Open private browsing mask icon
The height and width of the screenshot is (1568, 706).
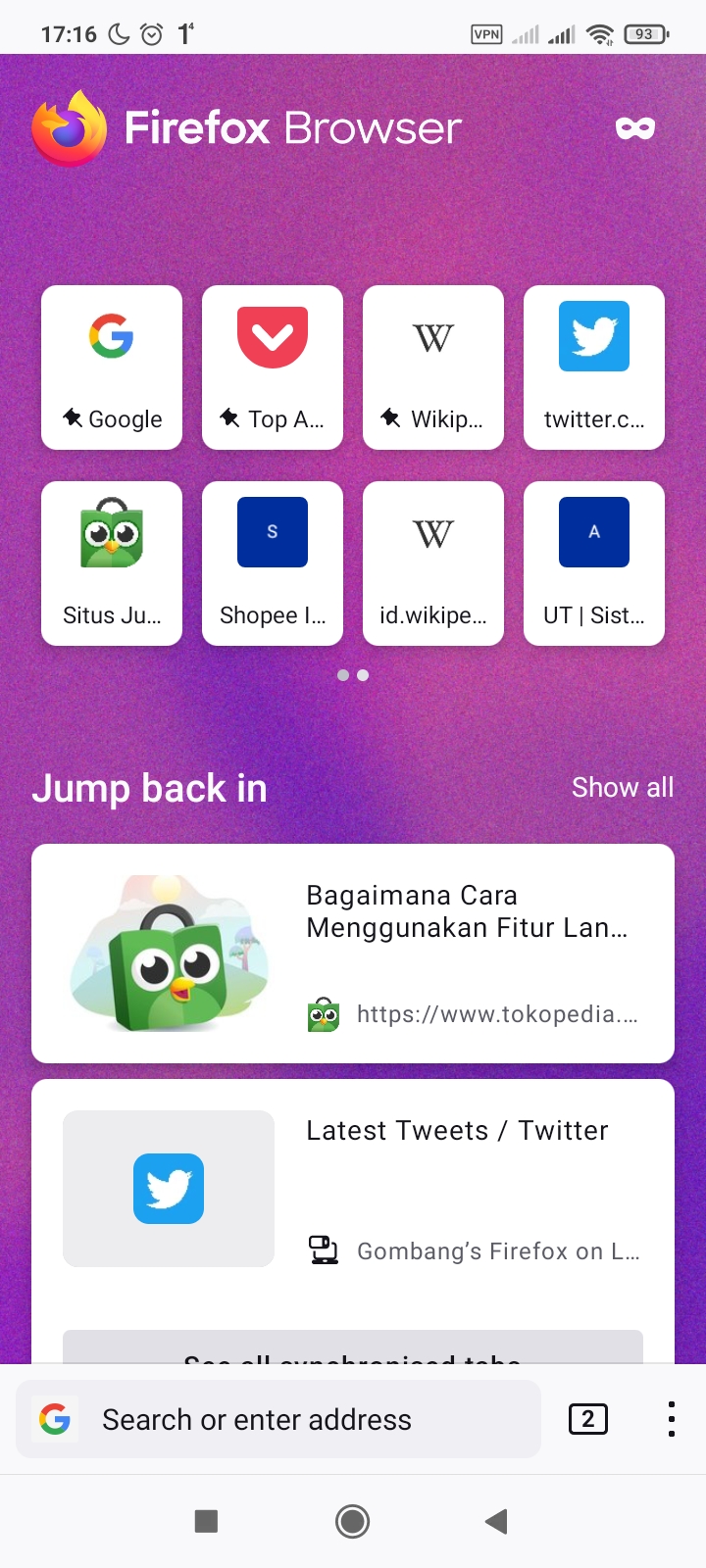634,128
